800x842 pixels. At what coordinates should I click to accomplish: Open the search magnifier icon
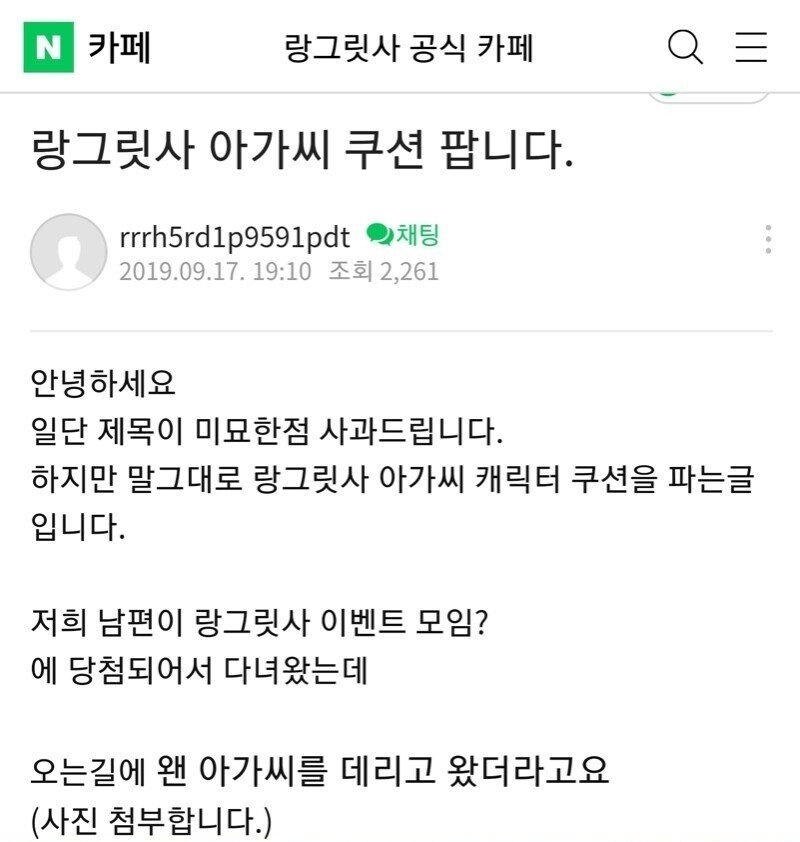[x=686, y=44]
